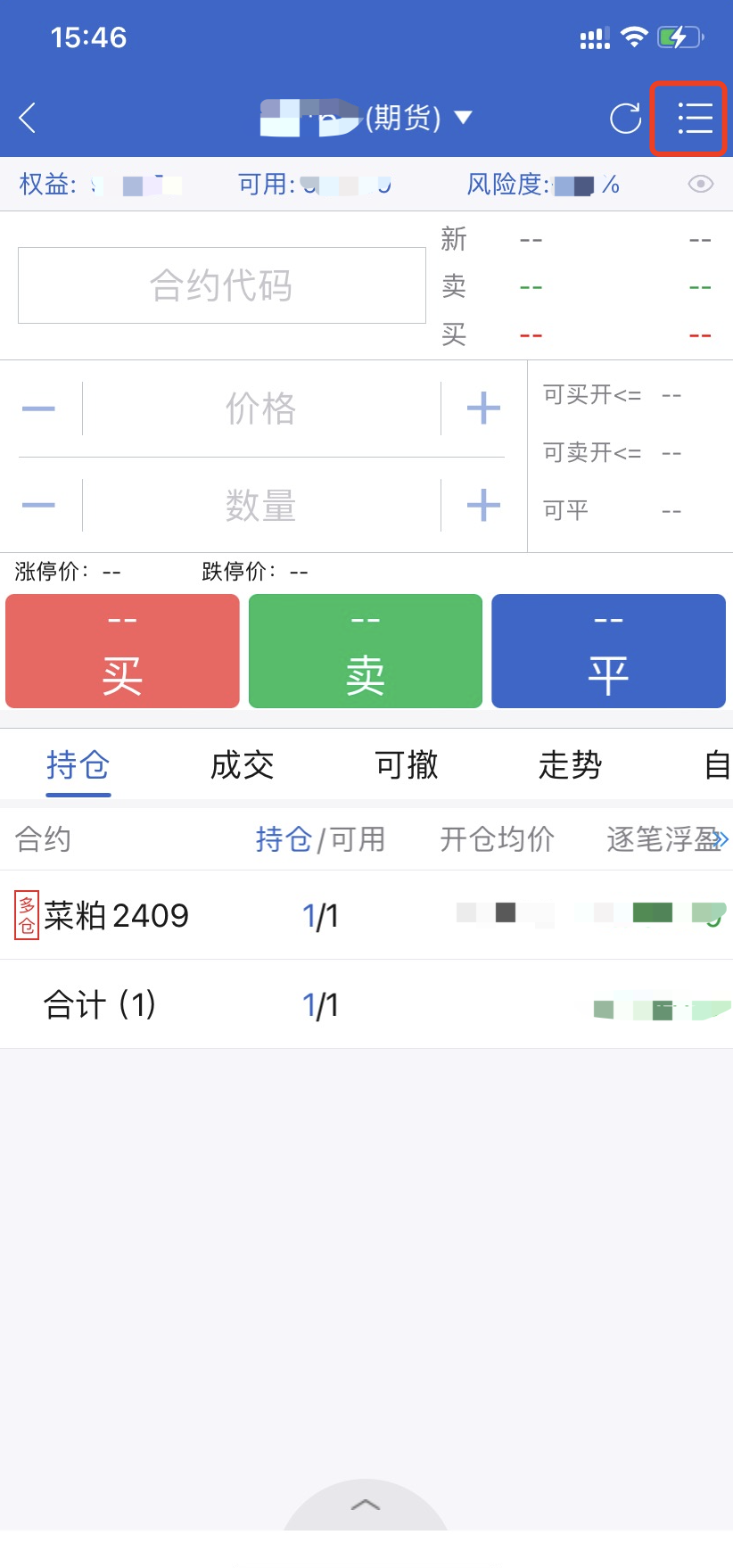
Task: Tap the red 买 button
Action: click(122, 651)
